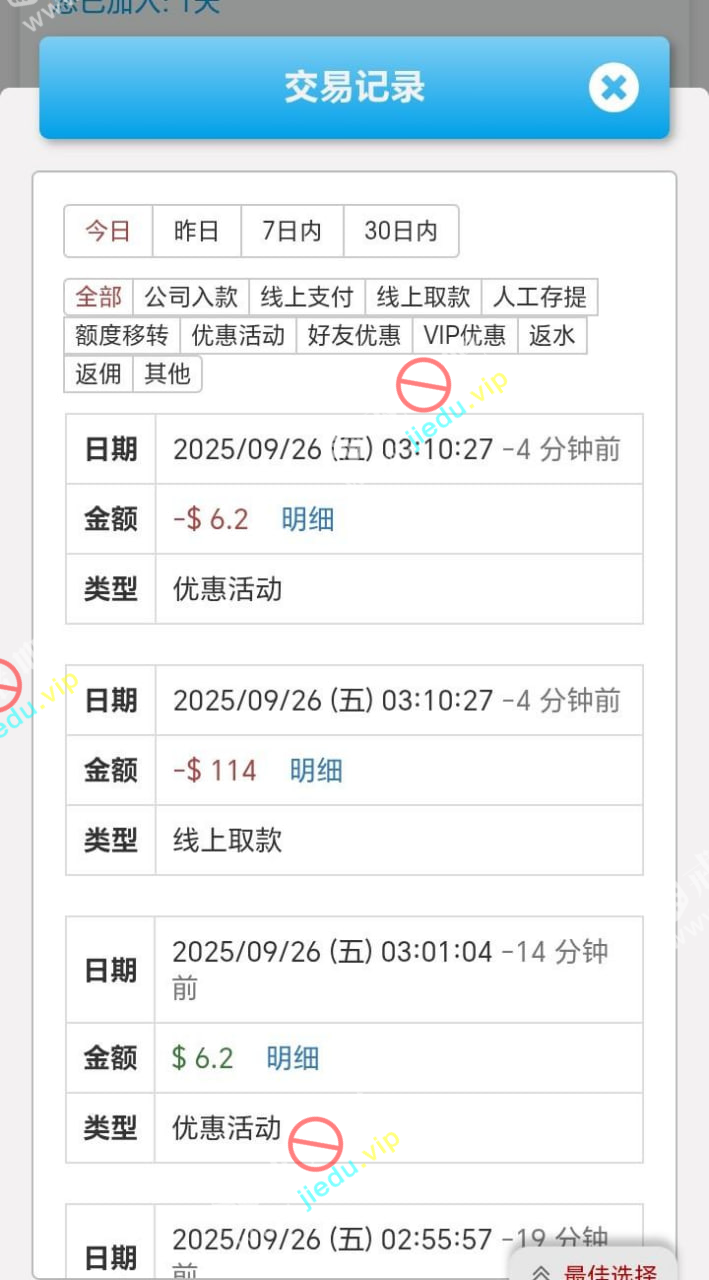Viewport: 709px width, 1280px height.
Task: Select the 今日 date filter
Action: (108, 231)
